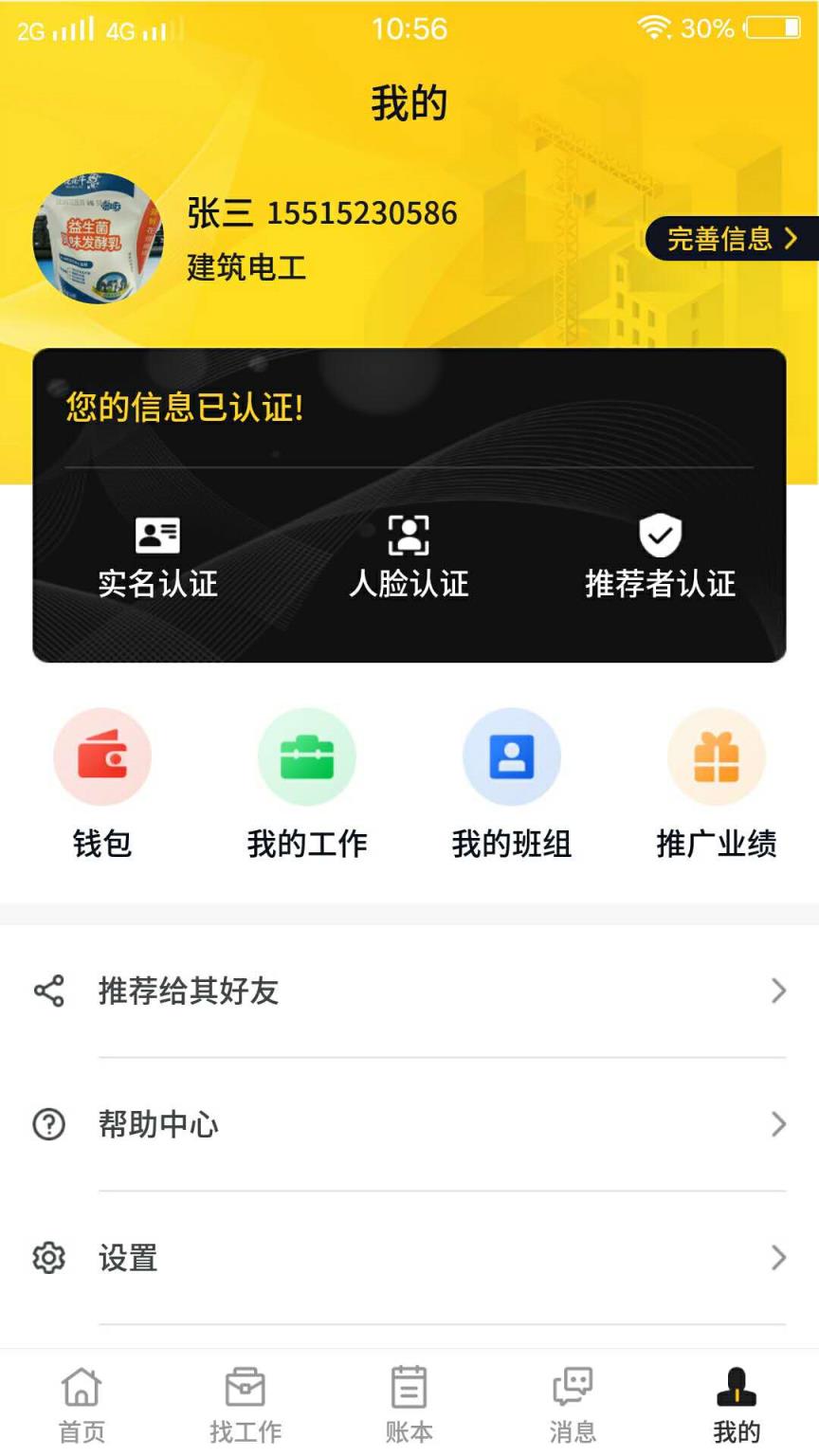Image resolution: width=819 pixels, height=1456 pixels.
Task: Click the 帮助中心 question mark icon
Action: (x=47, y=1124)
